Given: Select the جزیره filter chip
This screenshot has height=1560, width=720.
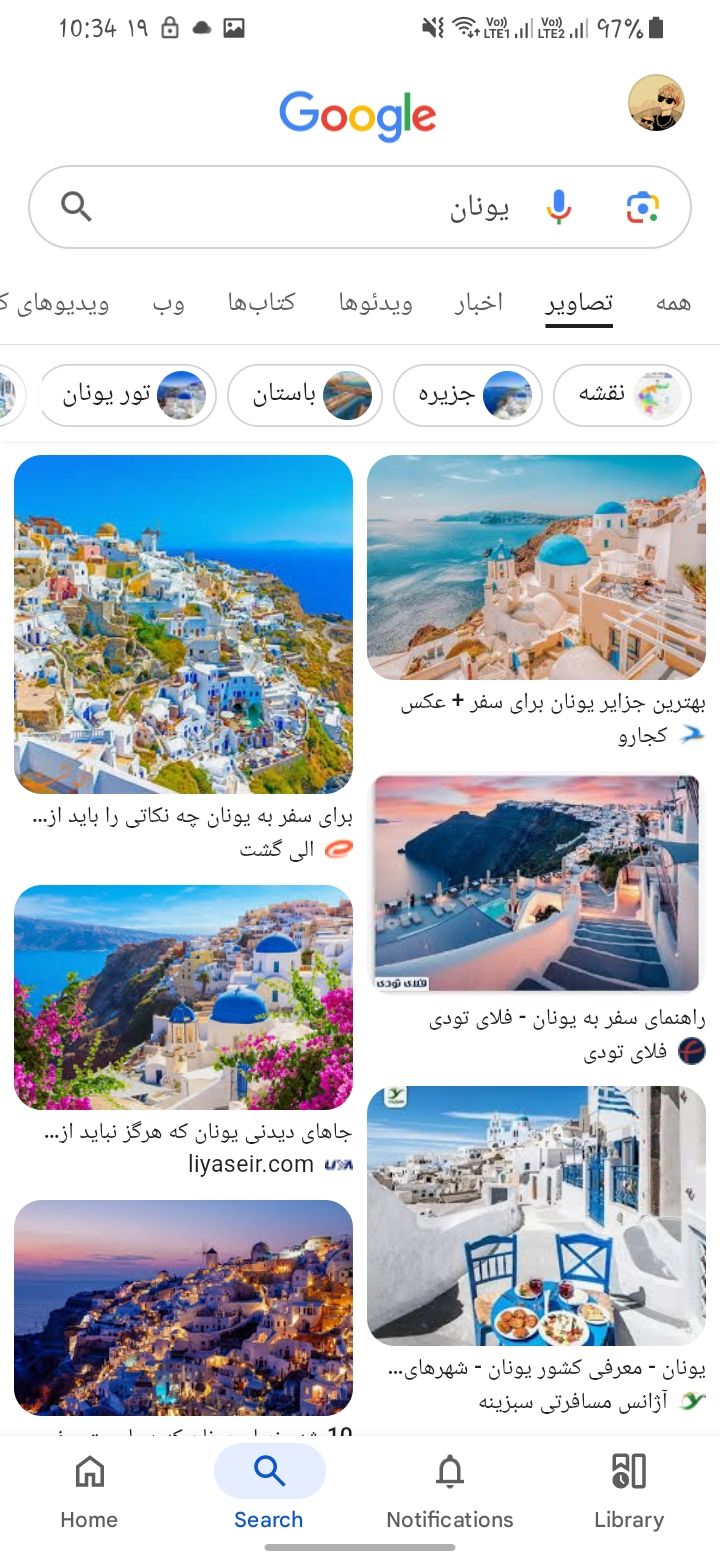Looking at the screenshot, I should 468,394.
